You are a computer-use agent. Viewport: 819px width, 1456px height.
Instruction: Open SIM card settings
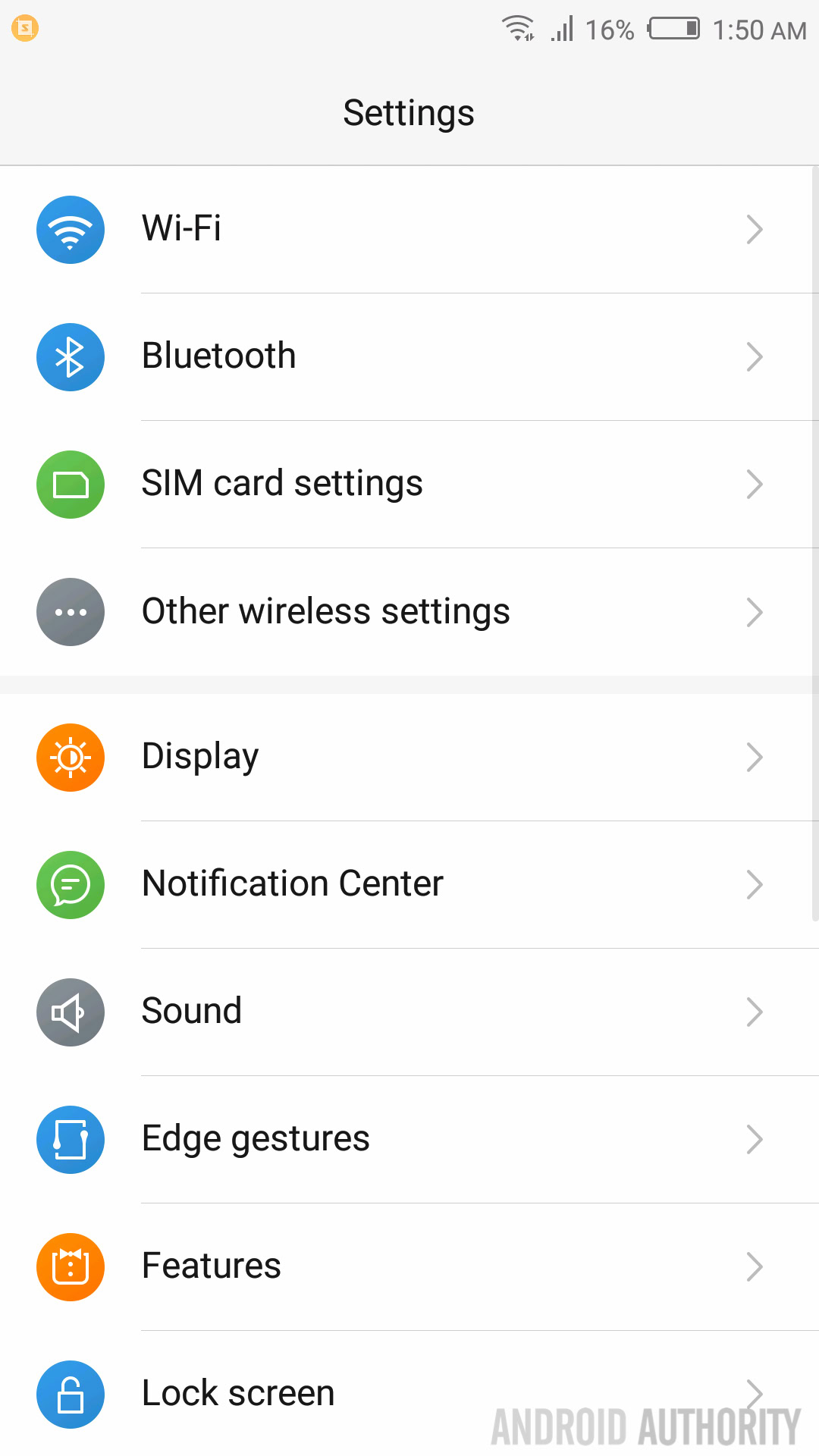coord(409,484)
